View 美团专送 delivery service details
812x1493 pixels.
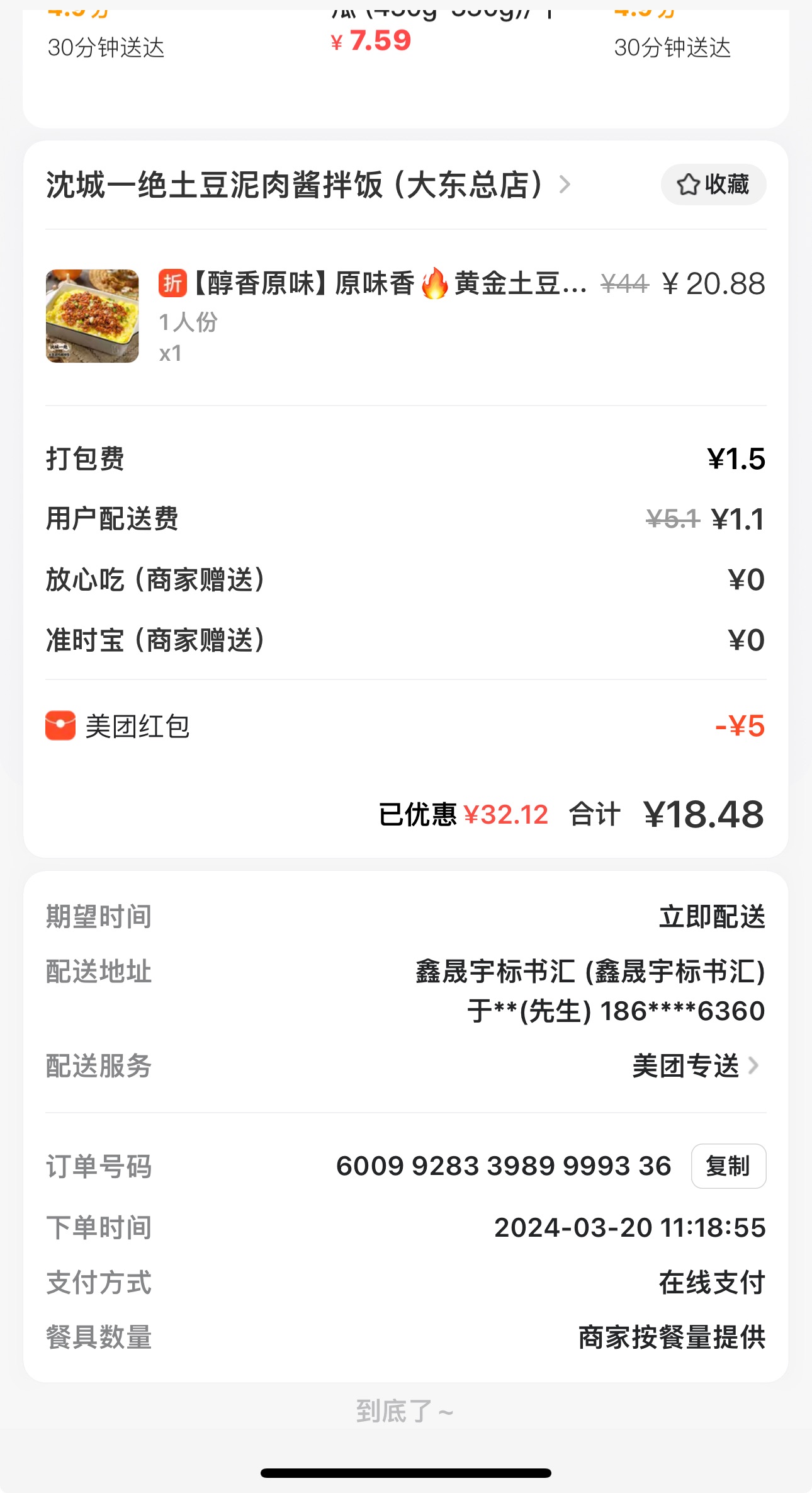(x=695, y=1066)
